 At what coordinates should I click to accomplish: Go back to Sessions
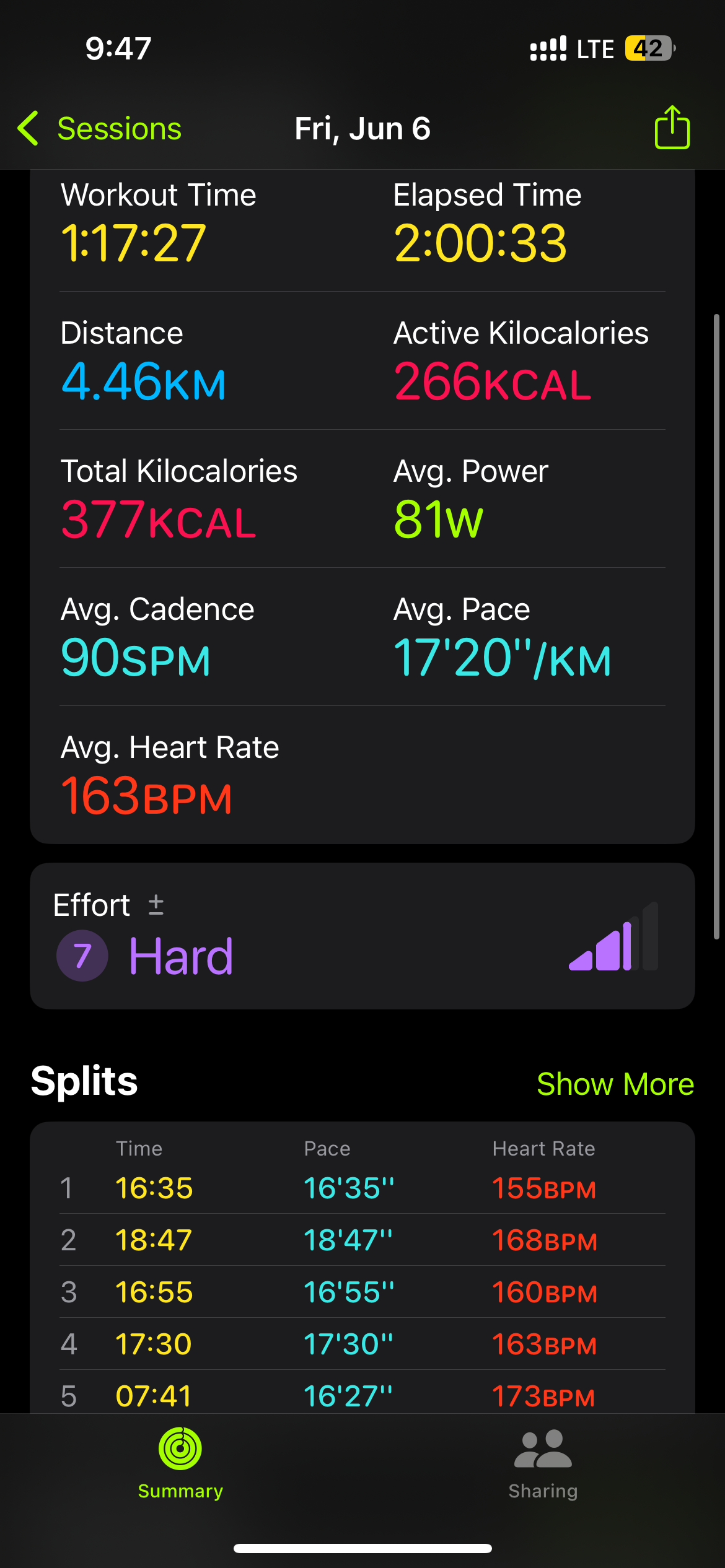pos(100,129)
